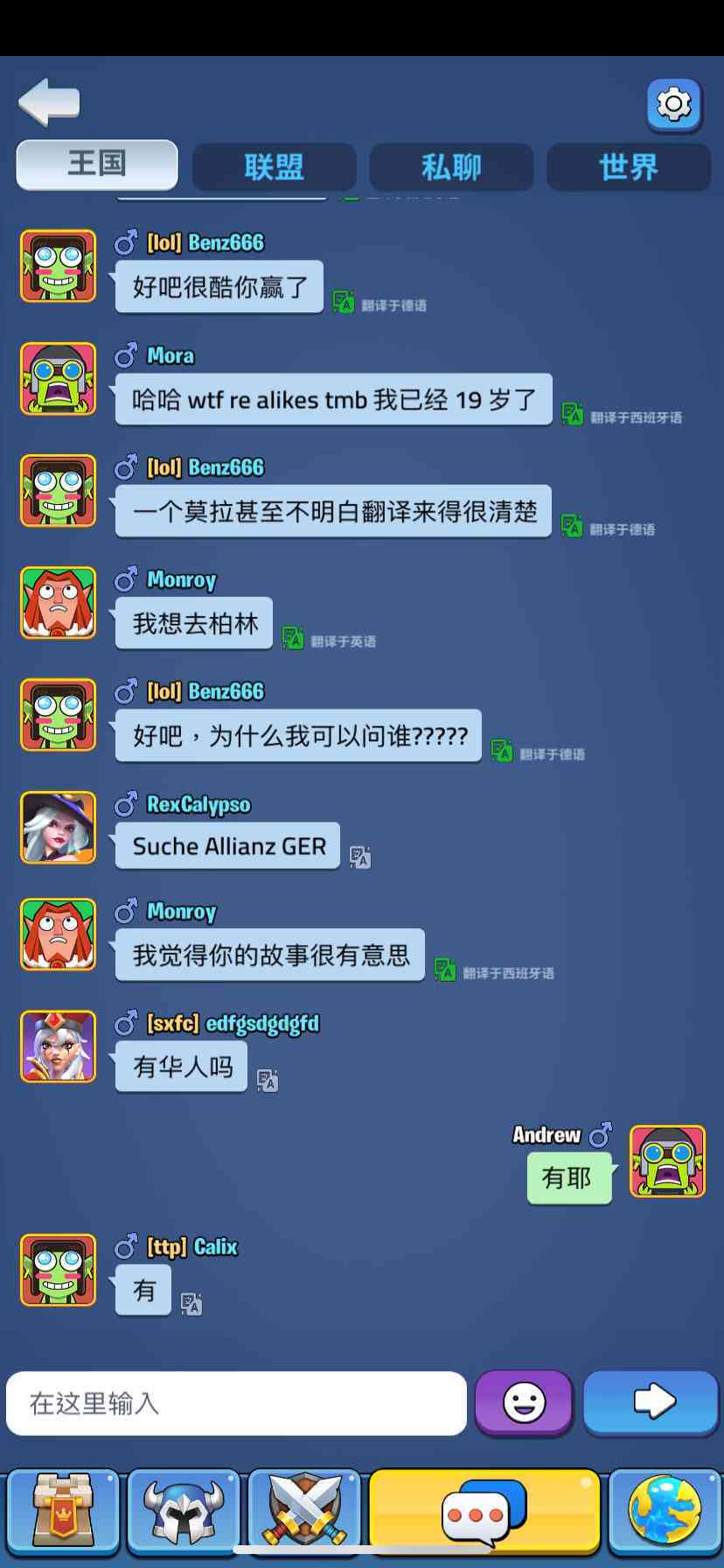Open the crossed swords battle tab
This screenshot has height=1568, width=724.
tap(304, 1512)
